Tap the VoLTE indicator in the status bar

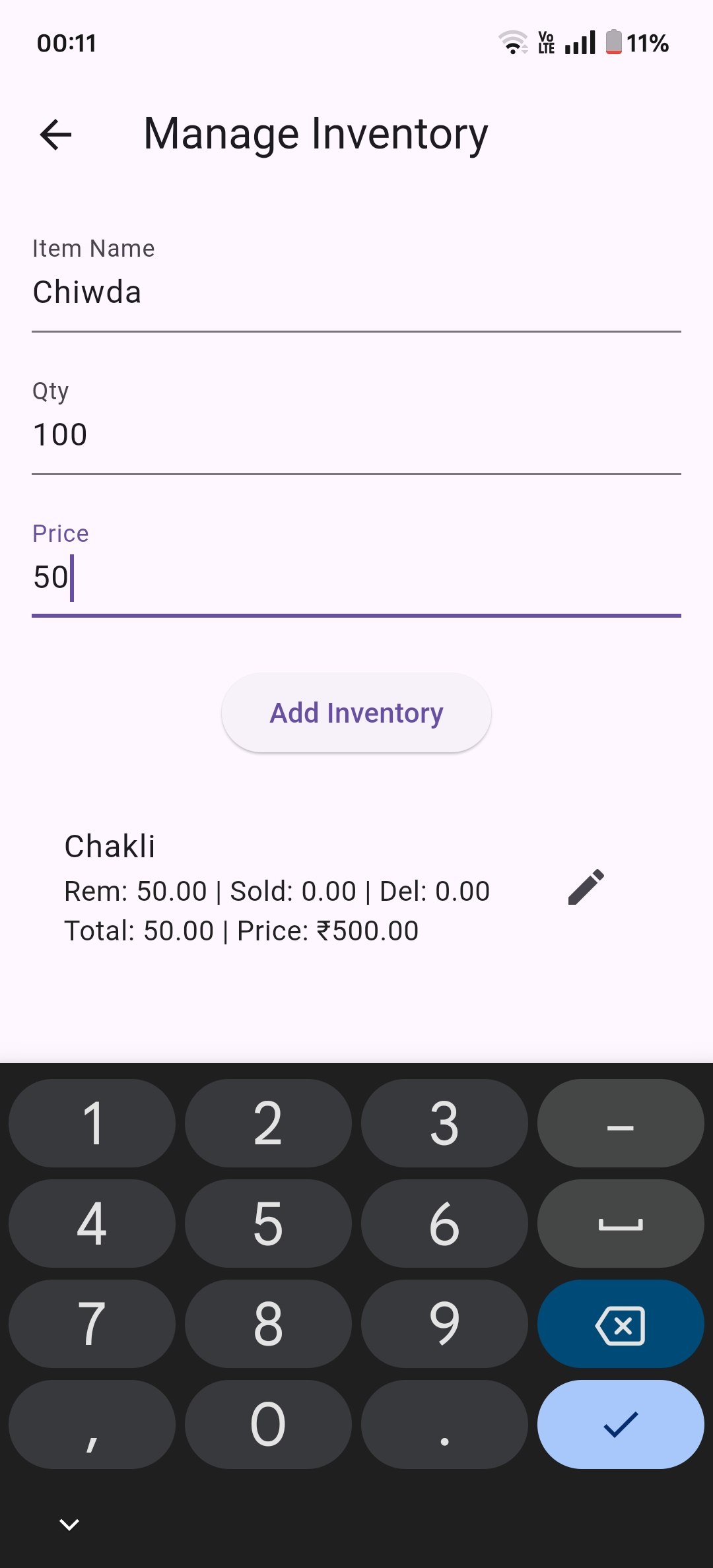545,42
